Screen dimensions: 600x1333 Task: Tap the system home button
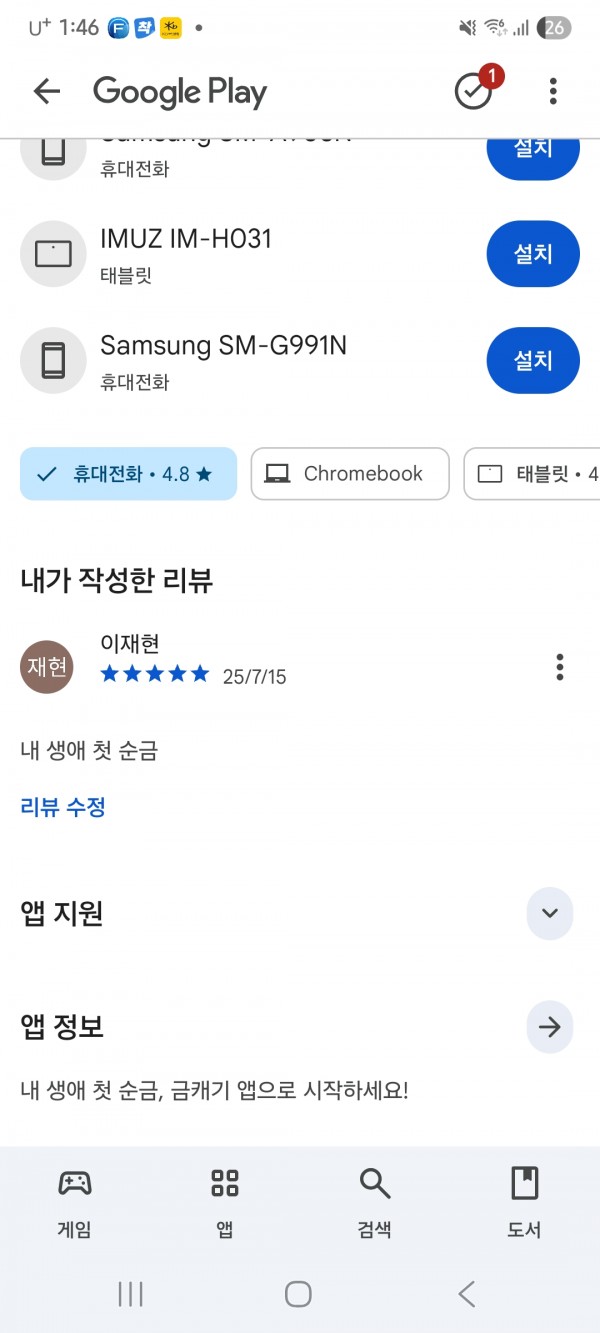(x=298, y=1294)
